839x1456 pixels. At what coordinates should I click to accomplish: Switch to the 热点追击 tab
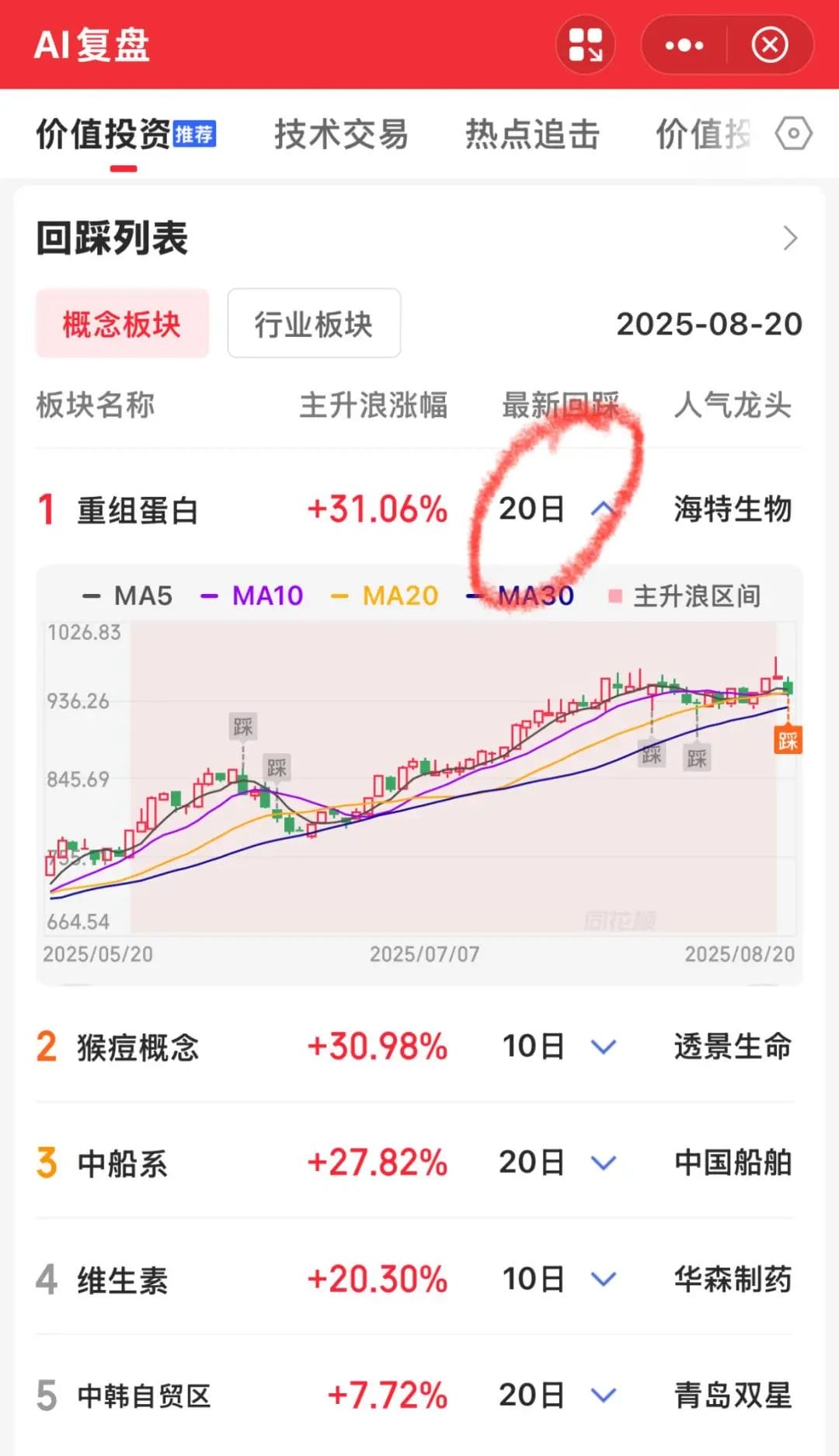click(532, 134)
